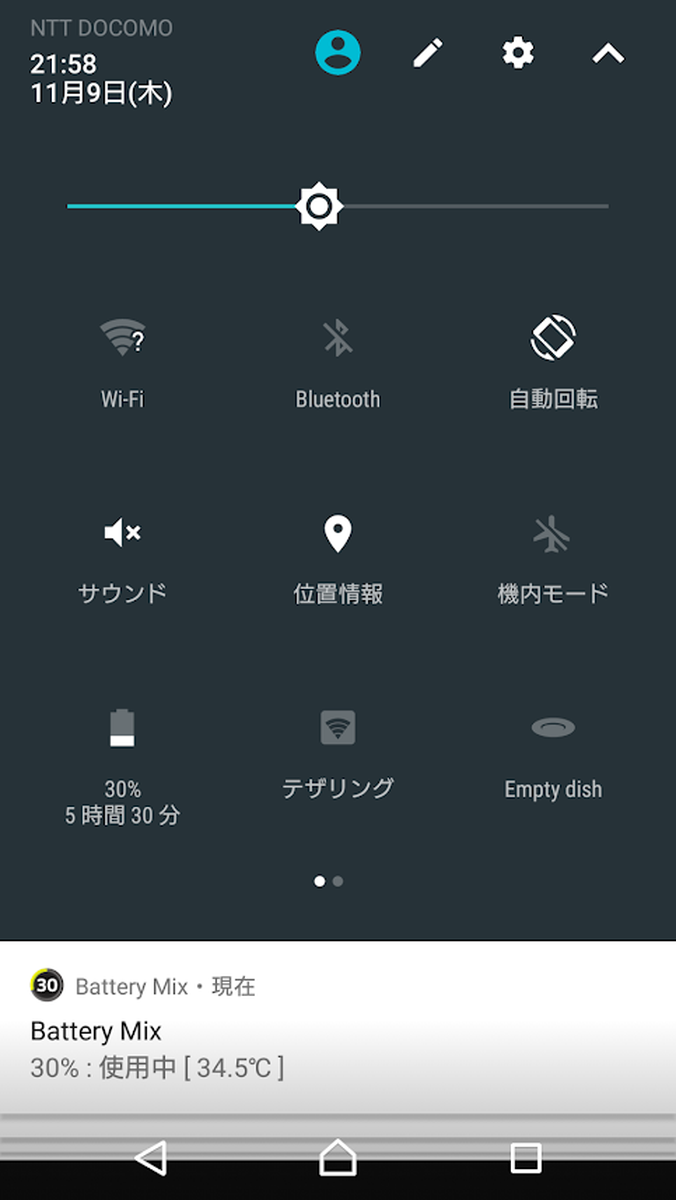
Task: Go back with the navigation bar
Action: (150, 1157)
